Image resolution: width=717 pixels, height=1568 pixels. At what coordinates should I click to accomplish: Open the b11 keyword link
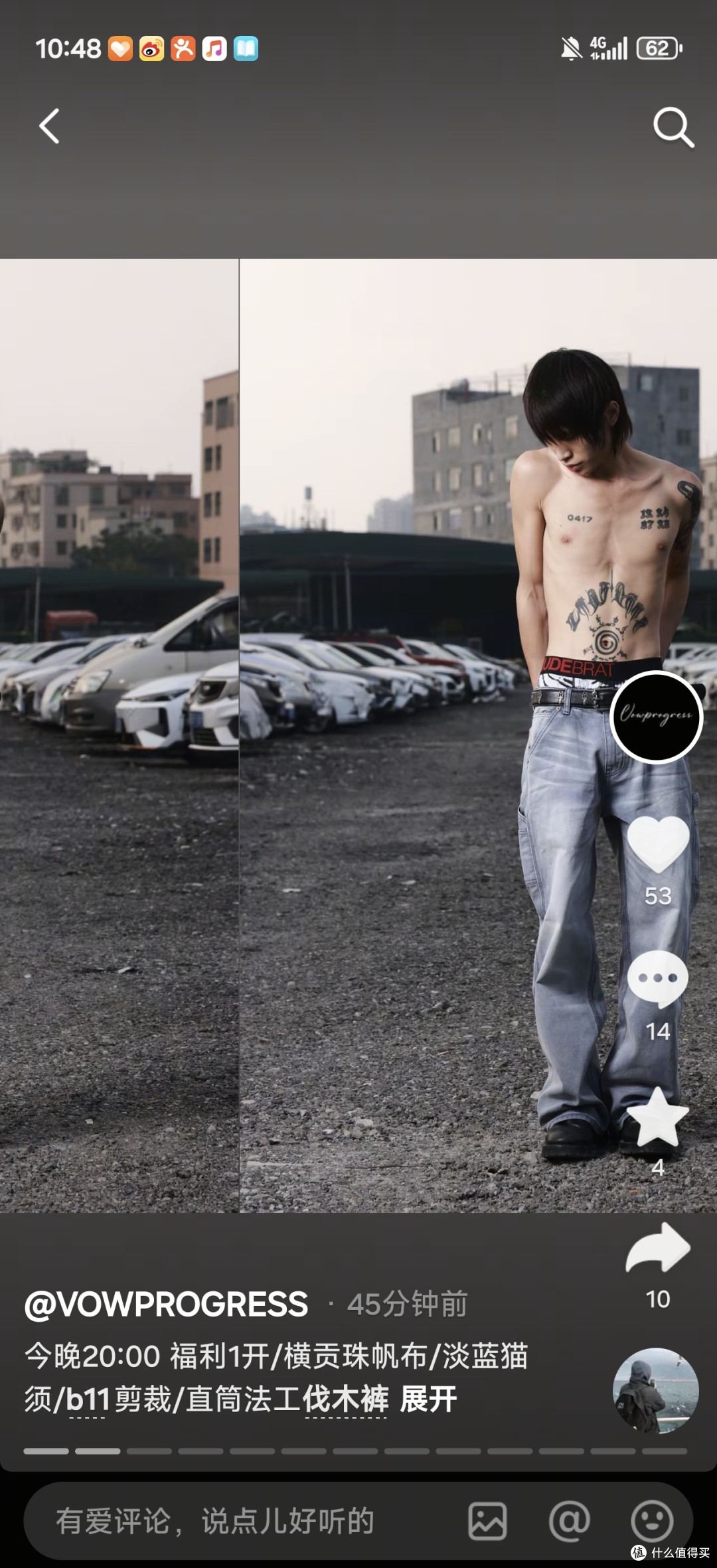pyautogui.click(x=88, y=1399)
